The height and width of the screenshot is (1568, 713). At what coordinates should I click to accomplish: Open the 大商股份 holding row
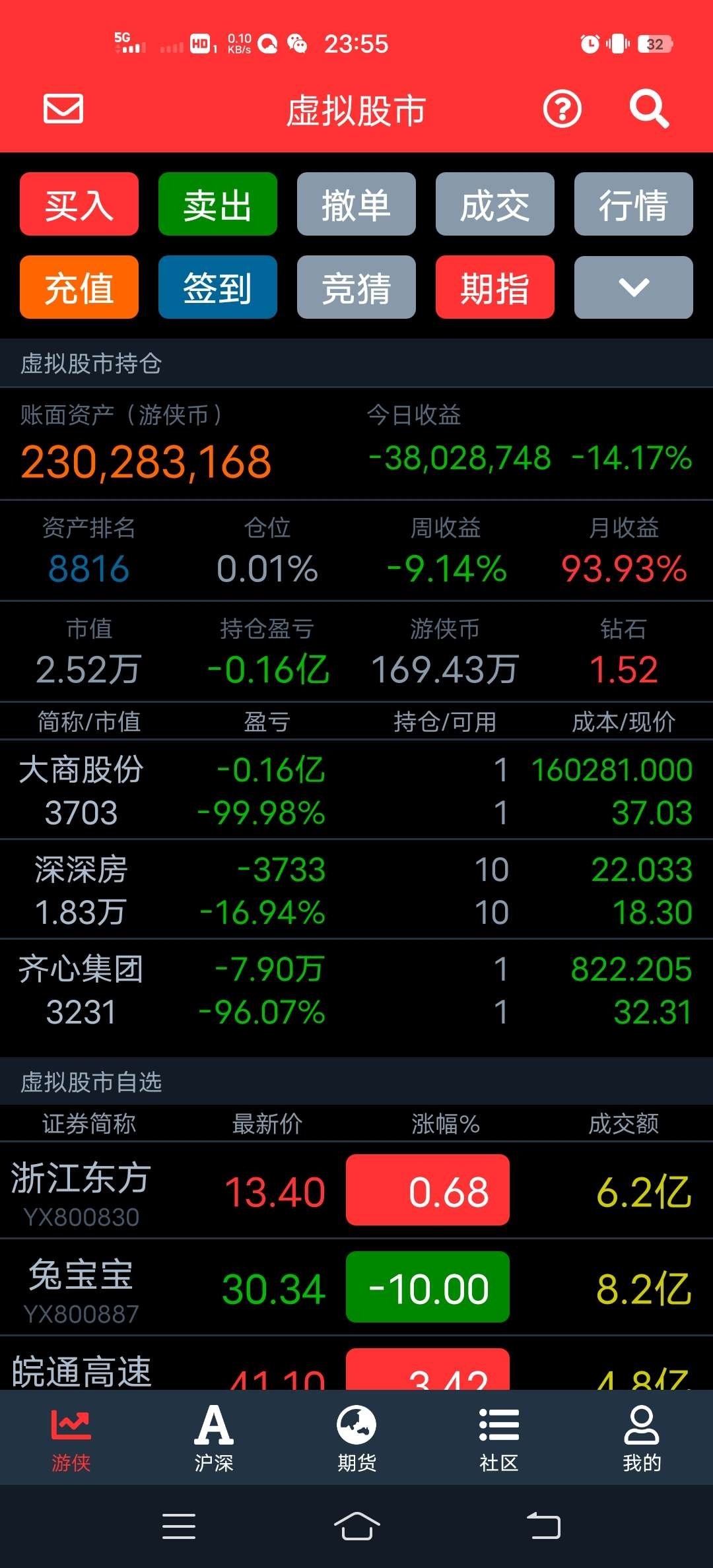click(x=356, y=790)
